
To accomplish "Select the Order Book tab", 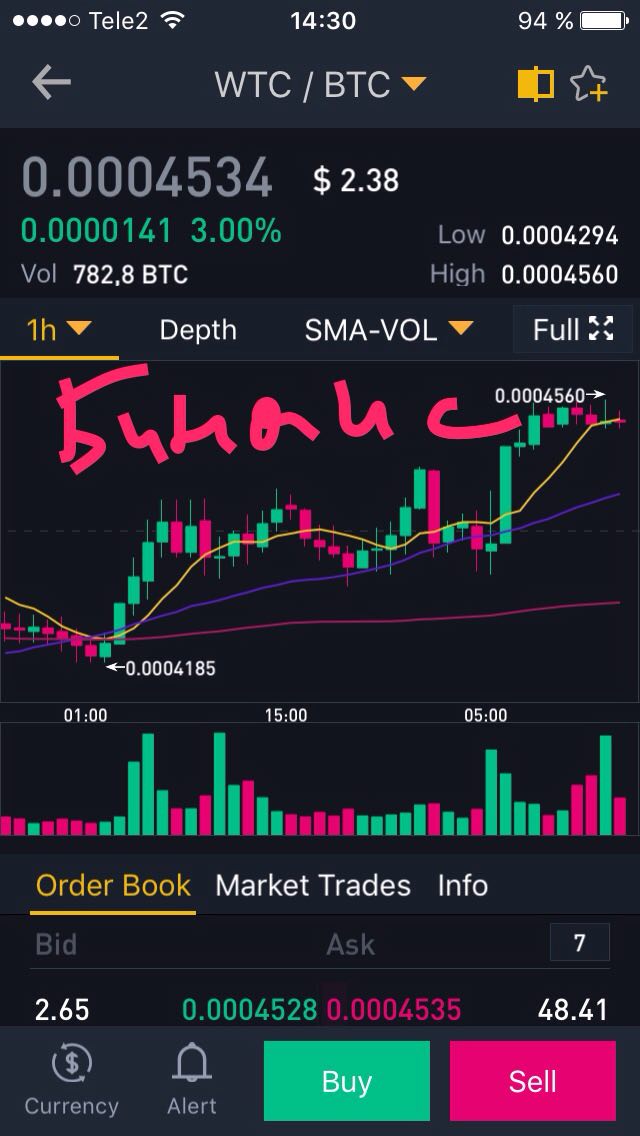I will point(113,885).
